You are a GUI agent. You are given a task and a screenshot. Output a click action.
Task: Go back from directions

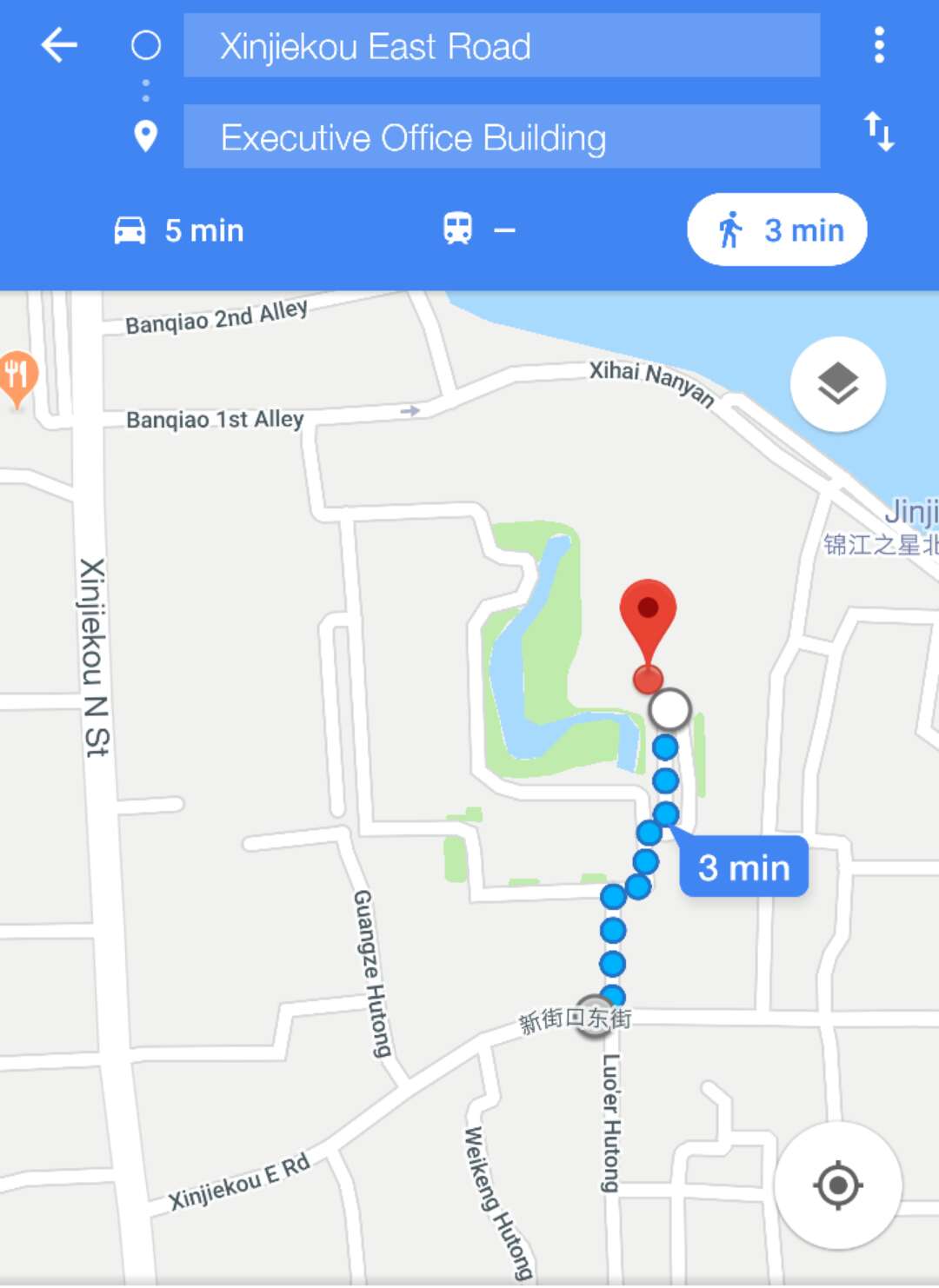[x=59, y=45]
